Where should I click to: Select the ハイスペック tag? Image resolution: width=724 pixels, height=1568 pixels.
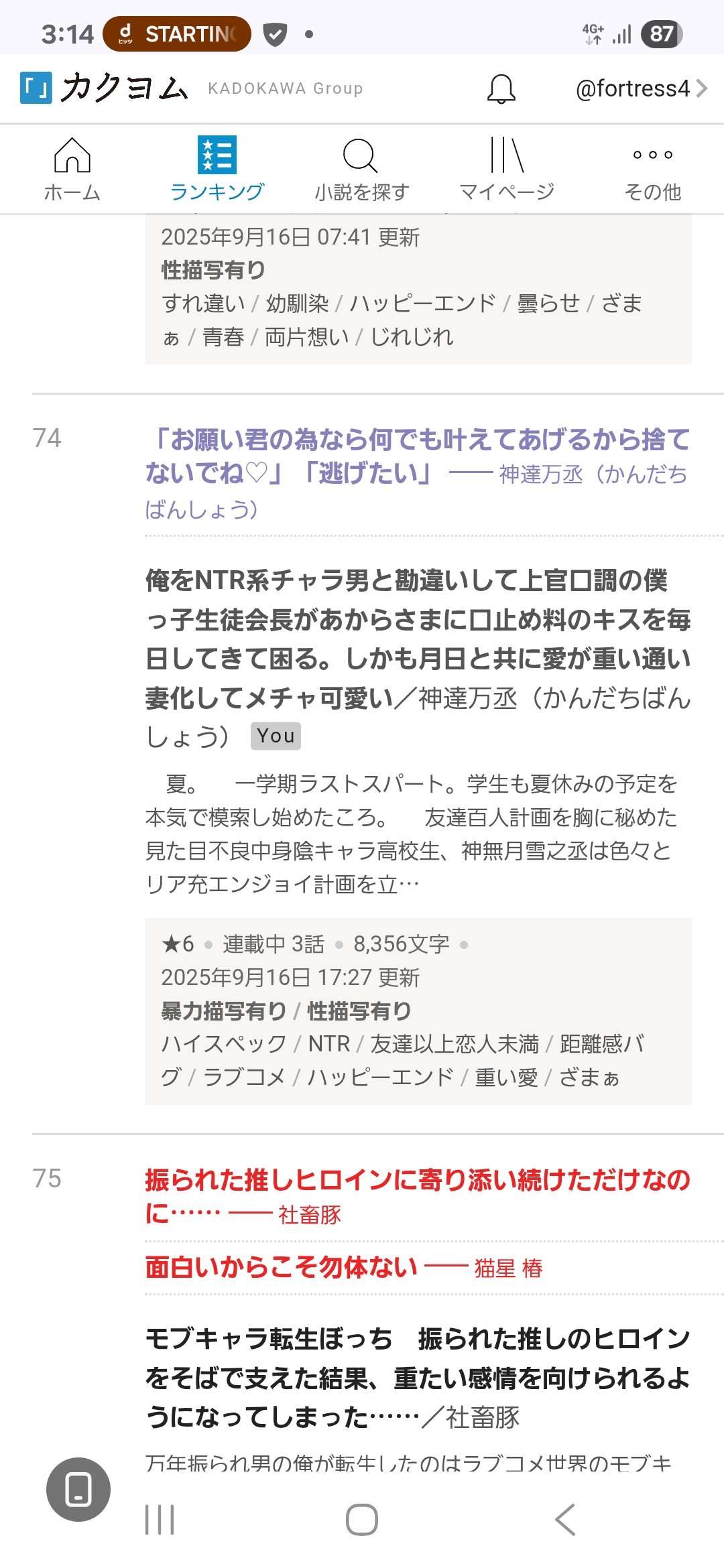pyautogui.click(x=223, y=1044)
